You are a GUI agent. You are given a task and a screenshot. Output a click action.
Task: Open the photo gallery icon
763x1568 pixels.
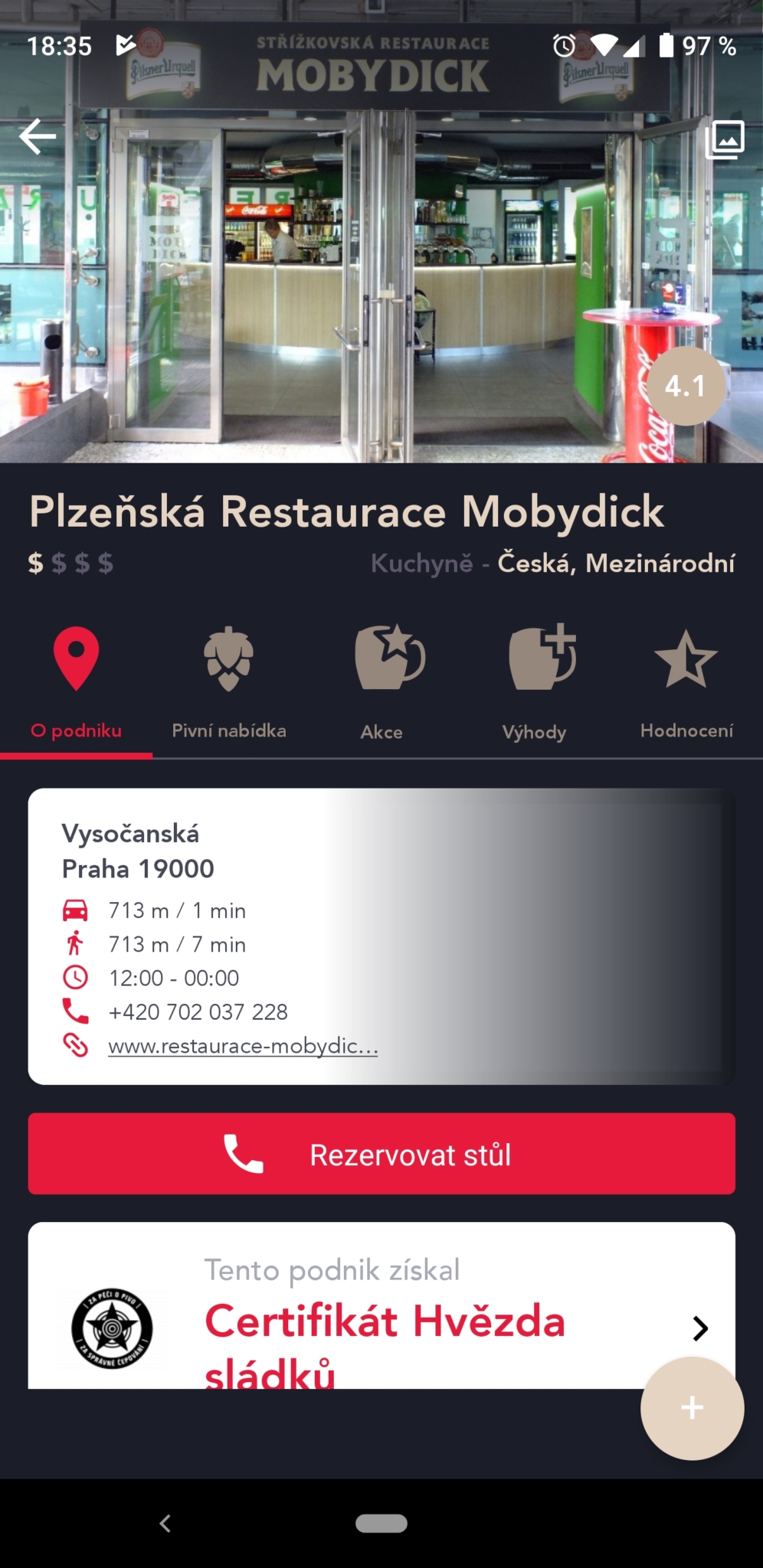[724, 139]
